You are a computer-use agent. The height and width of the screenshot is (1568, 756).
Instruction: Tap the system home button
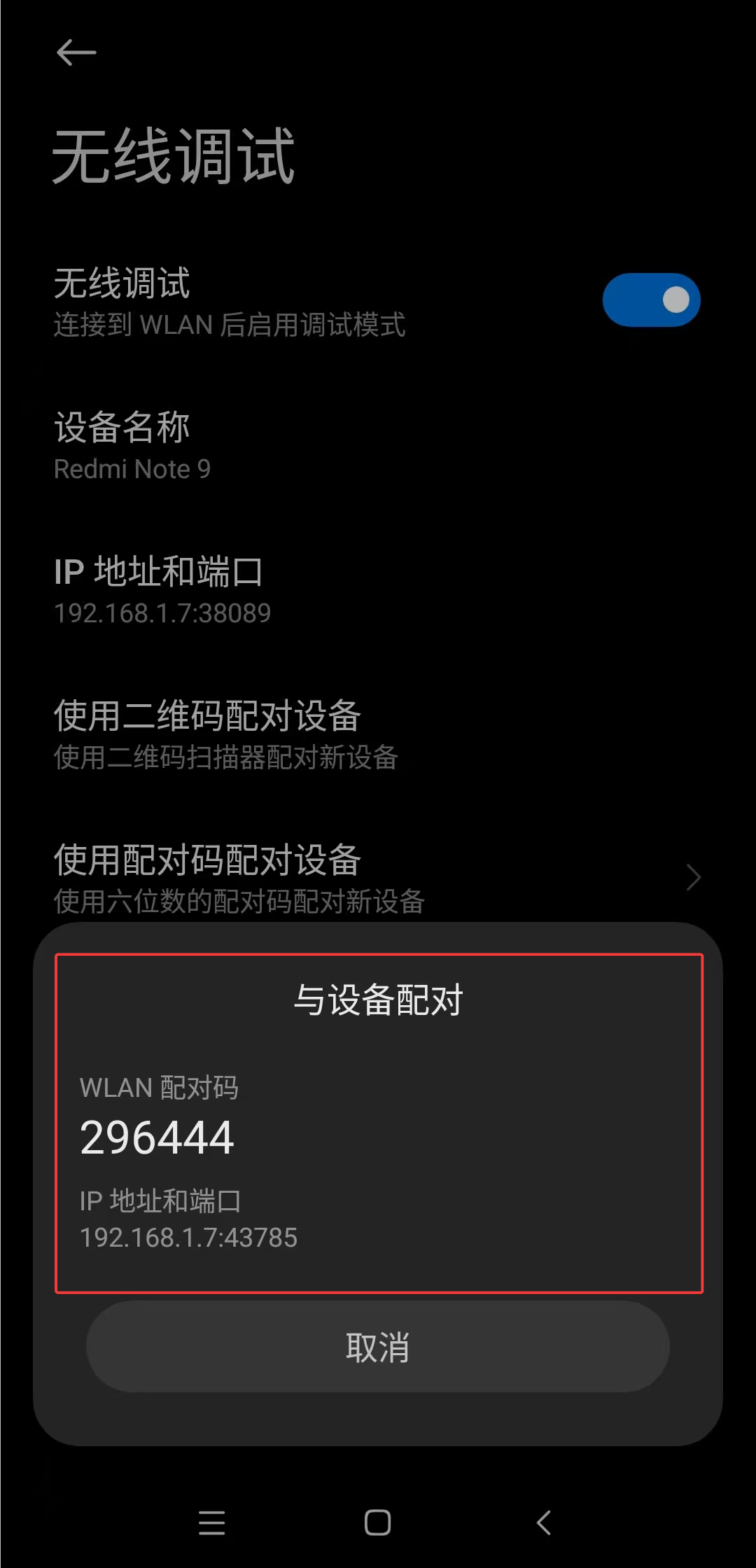pos(377,1522)
